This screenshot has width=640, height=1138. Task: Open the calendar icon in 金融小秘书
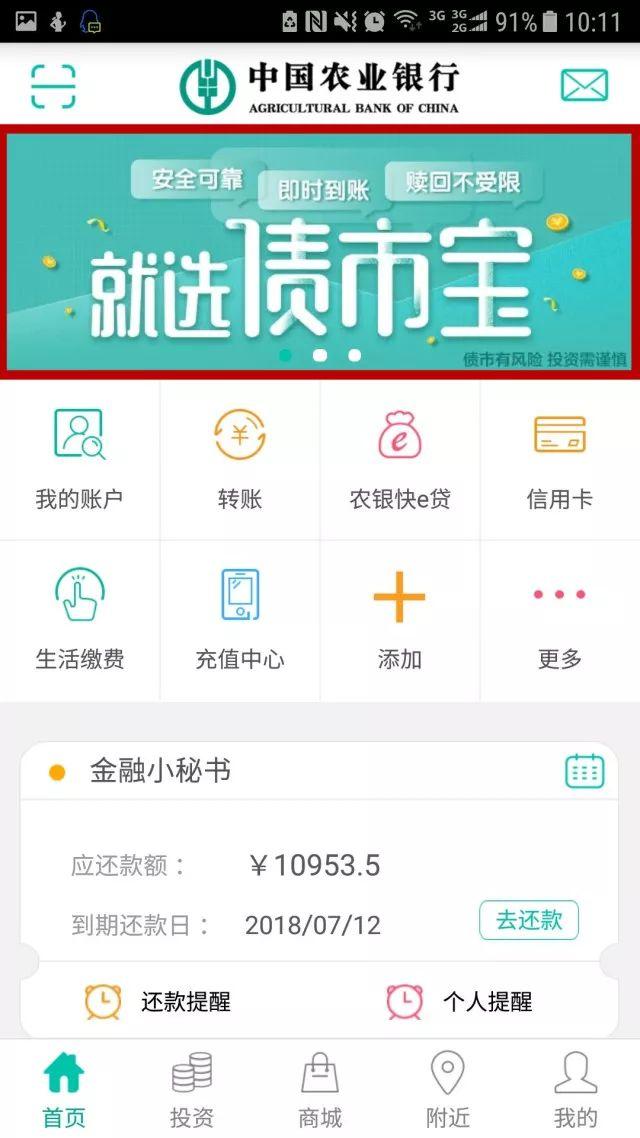pos(585,771)
